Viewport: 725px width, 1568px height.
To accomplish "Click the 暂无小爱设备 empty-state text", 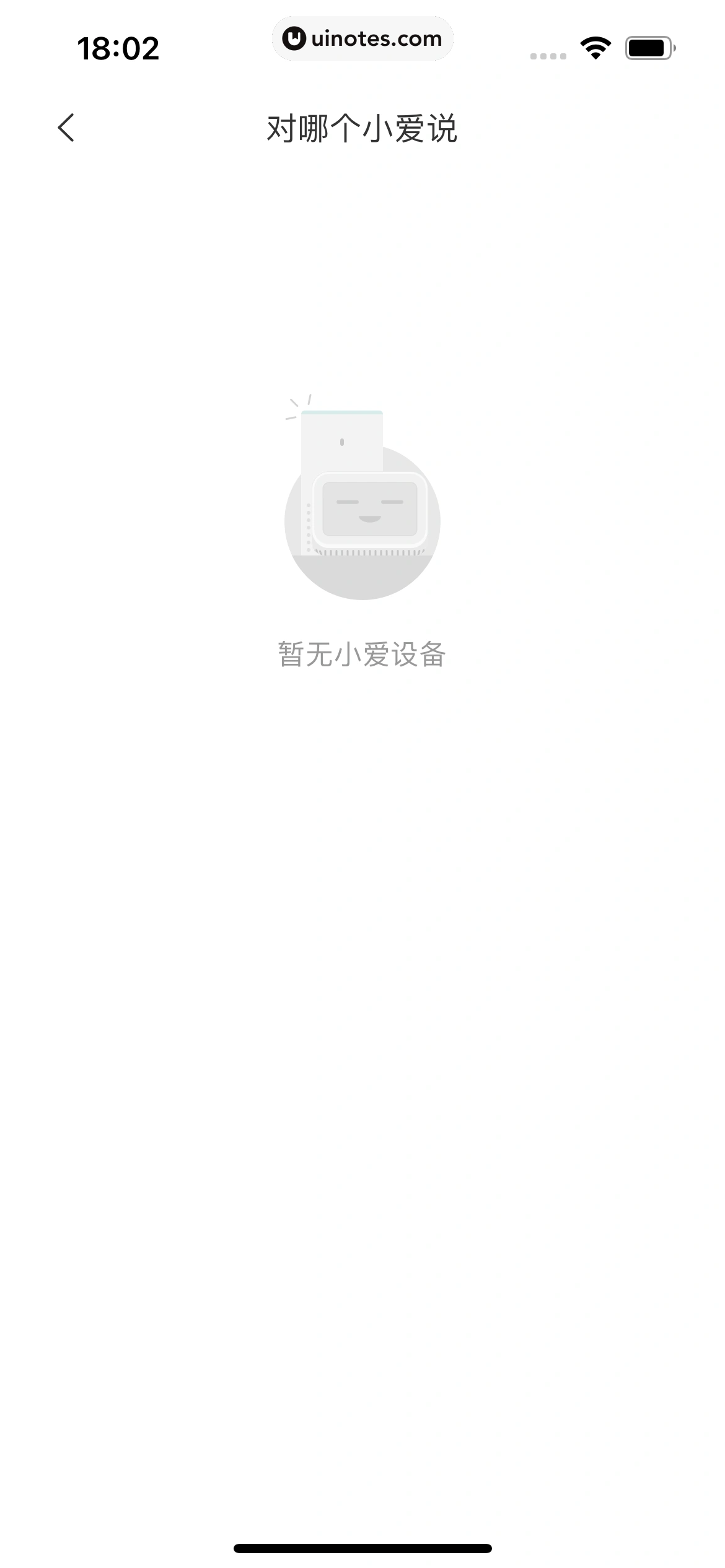I will point(362,653).
